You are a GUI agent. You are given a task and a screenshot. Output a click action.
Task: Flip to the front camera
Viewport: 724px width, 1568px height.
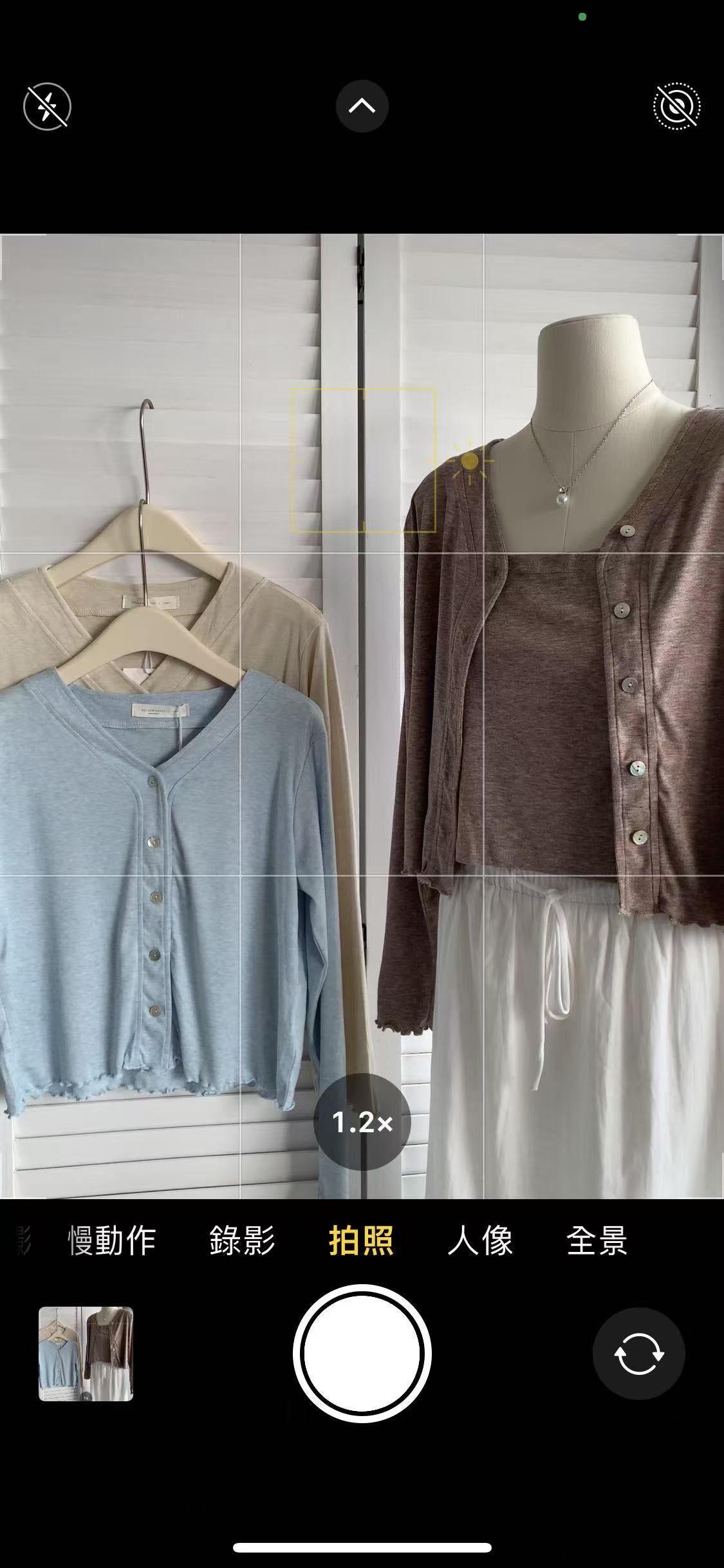pyautogui.click(x=638, y=1354)
